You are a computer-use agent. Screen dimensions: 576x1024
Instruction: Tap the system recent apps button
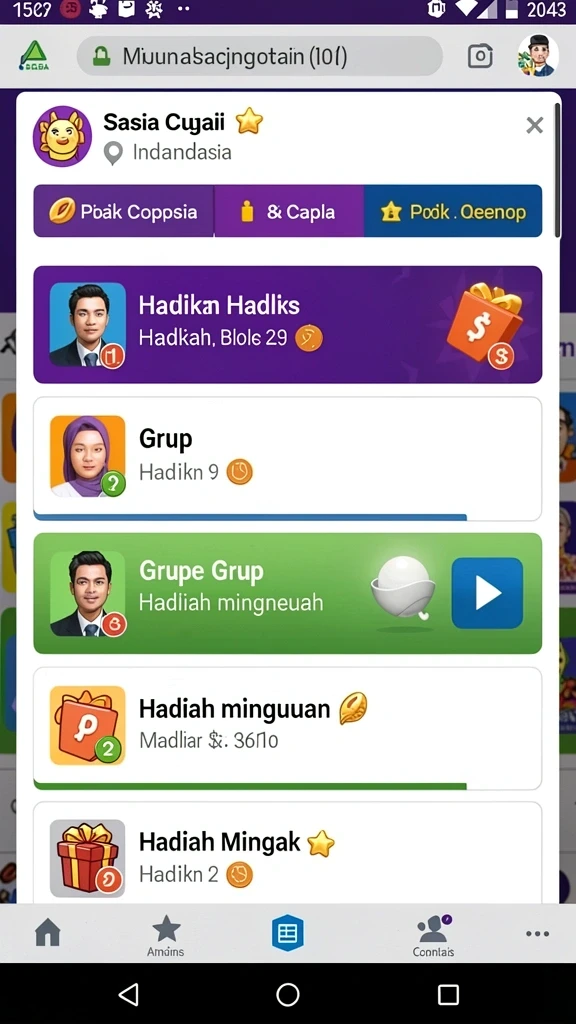click(448, 994)
